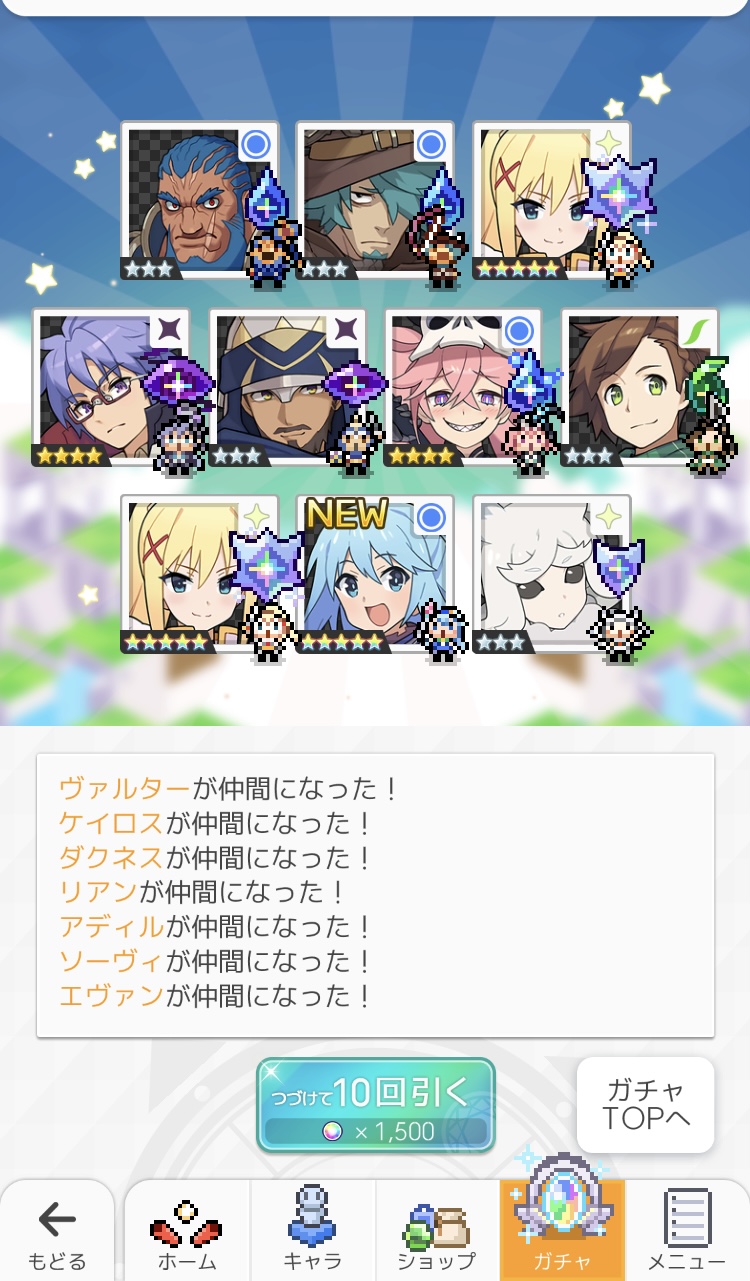Select the purple-haired character with glasses
The height and width of the screenshot is (1281, 750).
(x=110, y=387)
